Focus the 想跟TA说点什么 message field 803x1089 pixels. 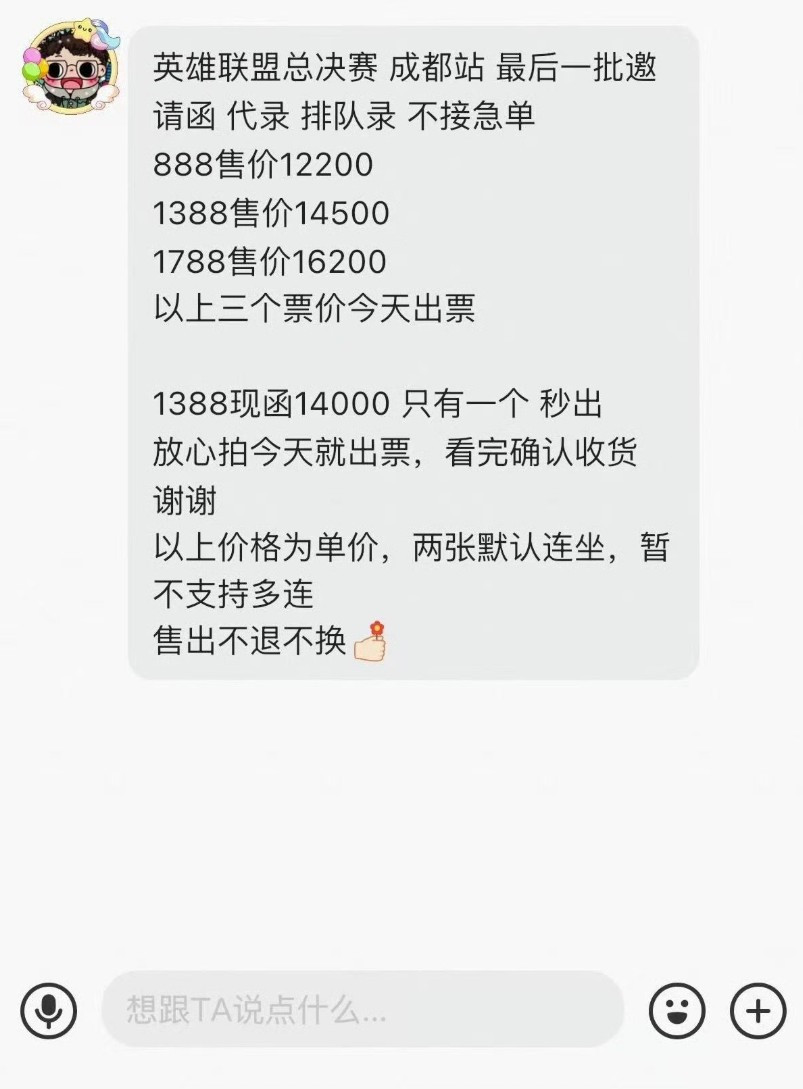(x=362, y=1010)
